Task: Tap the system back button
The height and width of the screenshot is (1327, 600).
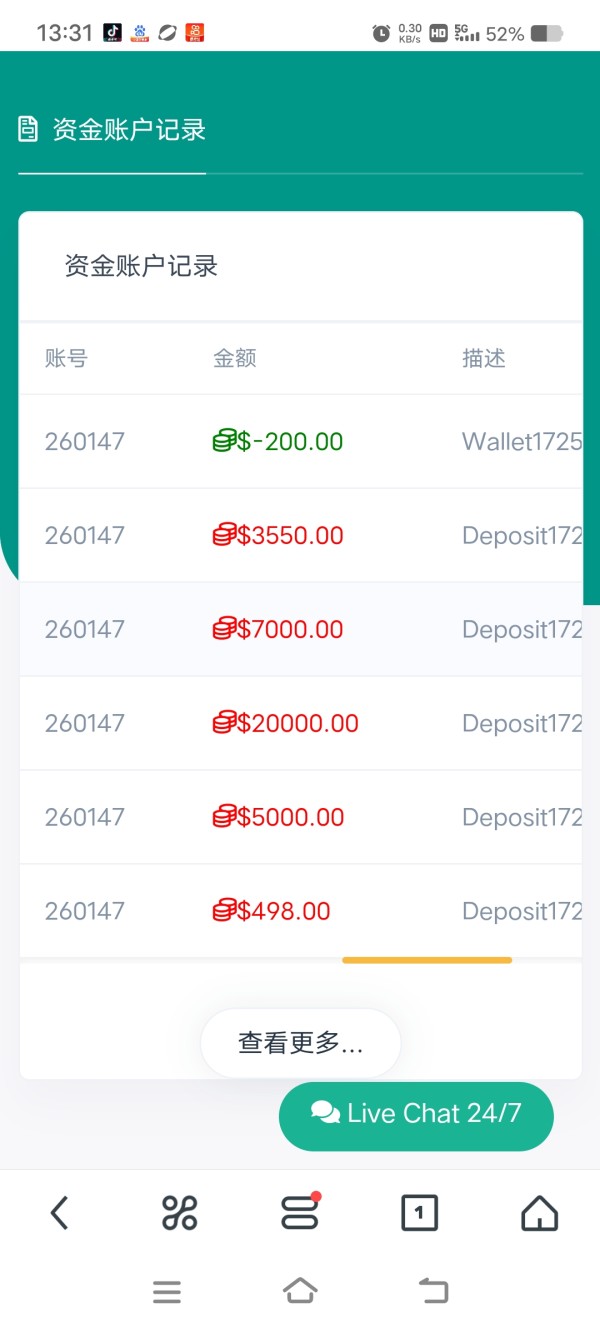Action: click(x=433, y=1291)
